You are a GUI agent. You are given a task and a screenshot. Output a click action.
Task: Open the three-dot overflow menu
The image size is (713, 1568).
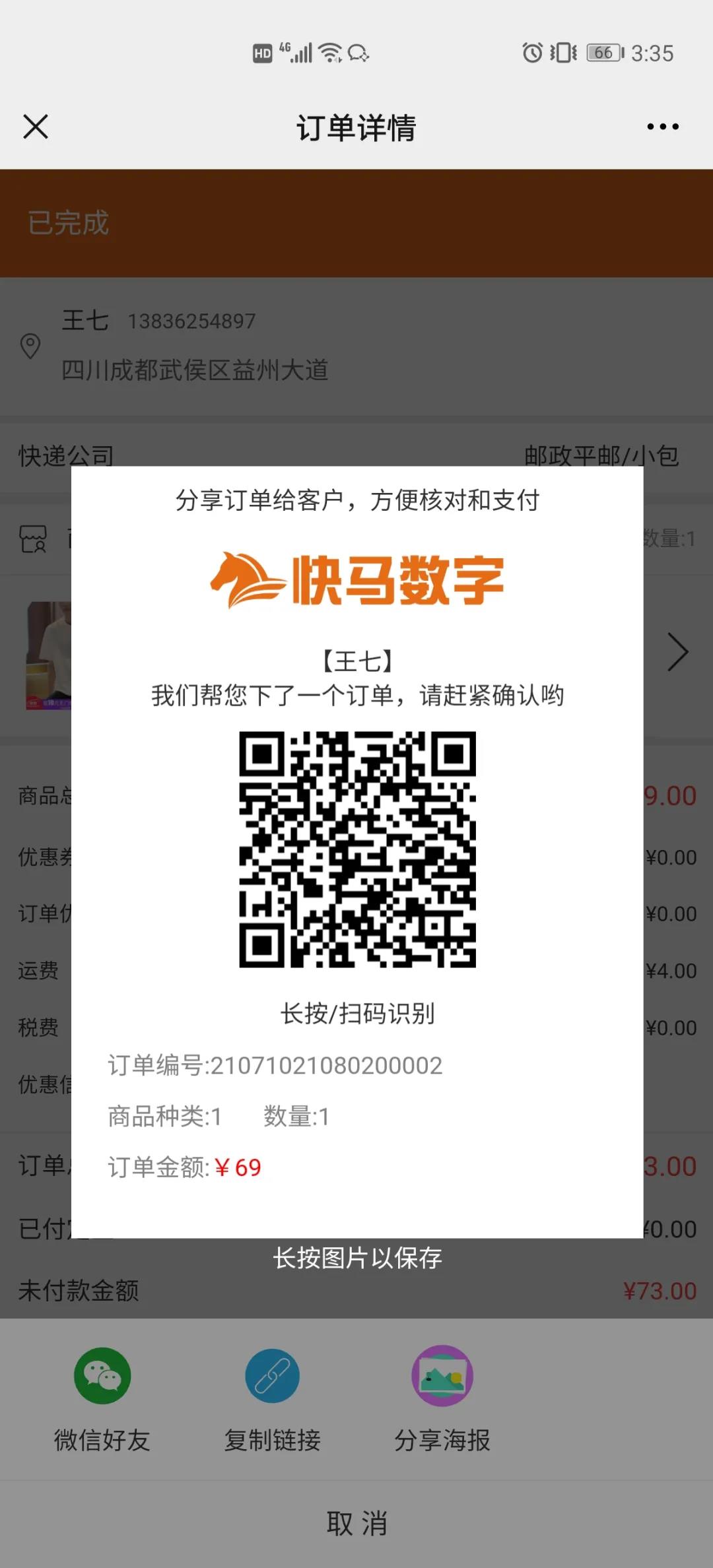tap(662, 127)
